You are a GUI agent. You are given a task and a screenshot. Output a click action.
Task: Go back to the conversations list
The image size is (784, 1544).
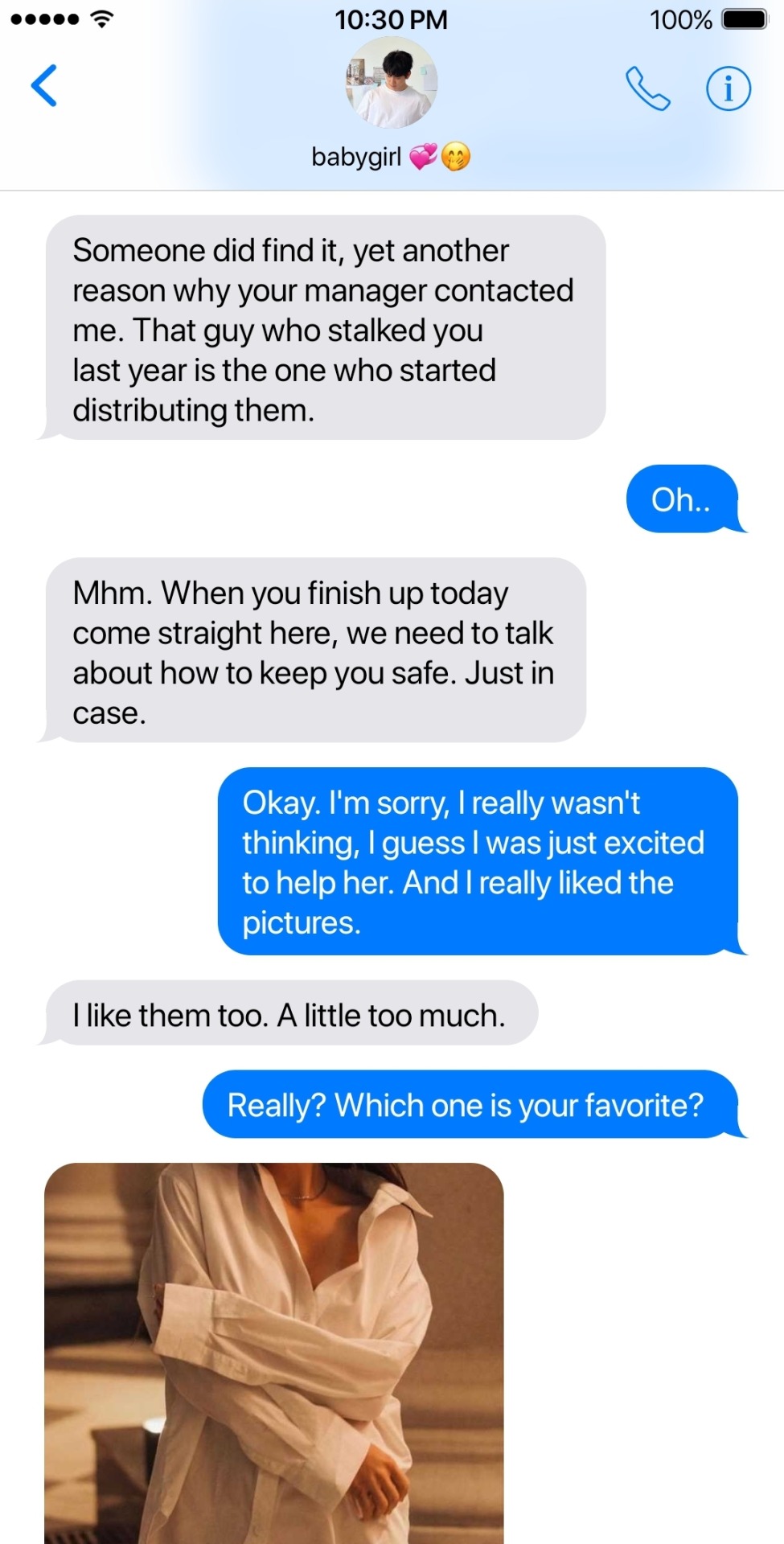44,86
